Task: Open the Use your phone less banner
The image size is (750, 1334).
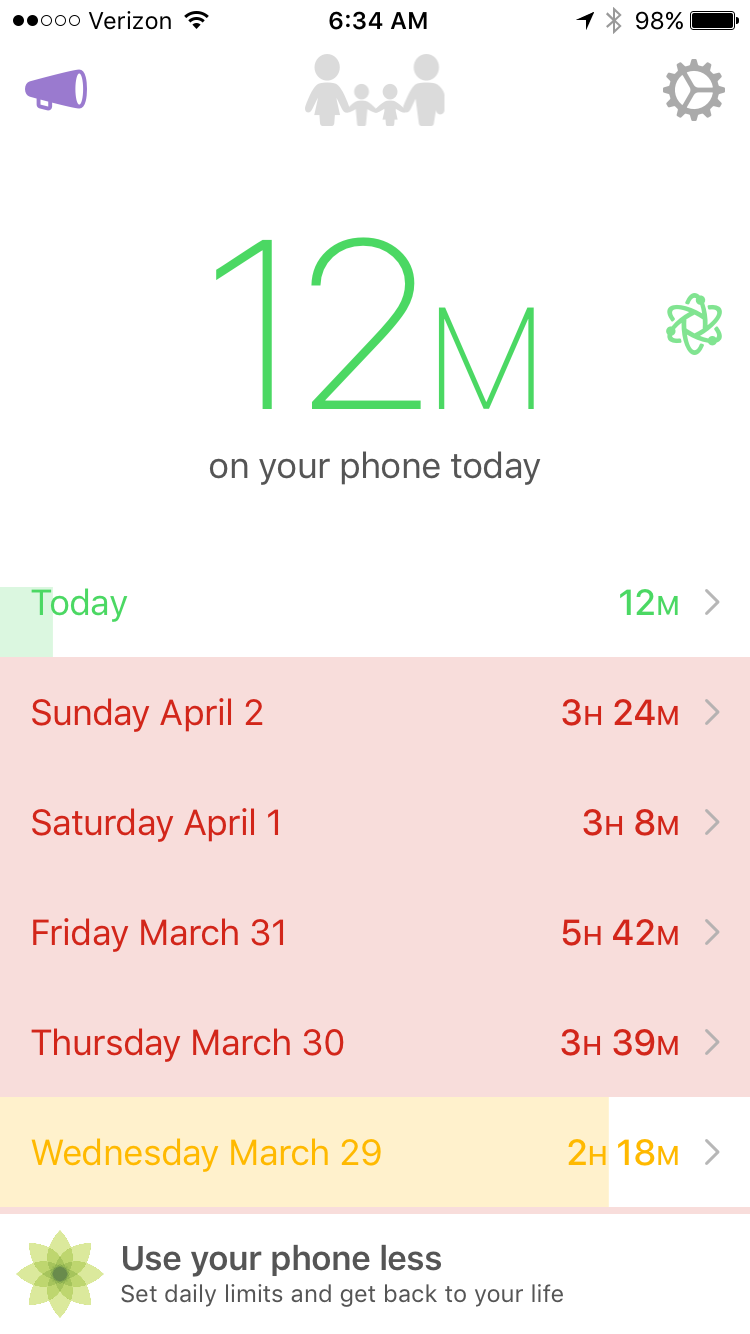Action: pyautogui.click(x=375, y=1274)
